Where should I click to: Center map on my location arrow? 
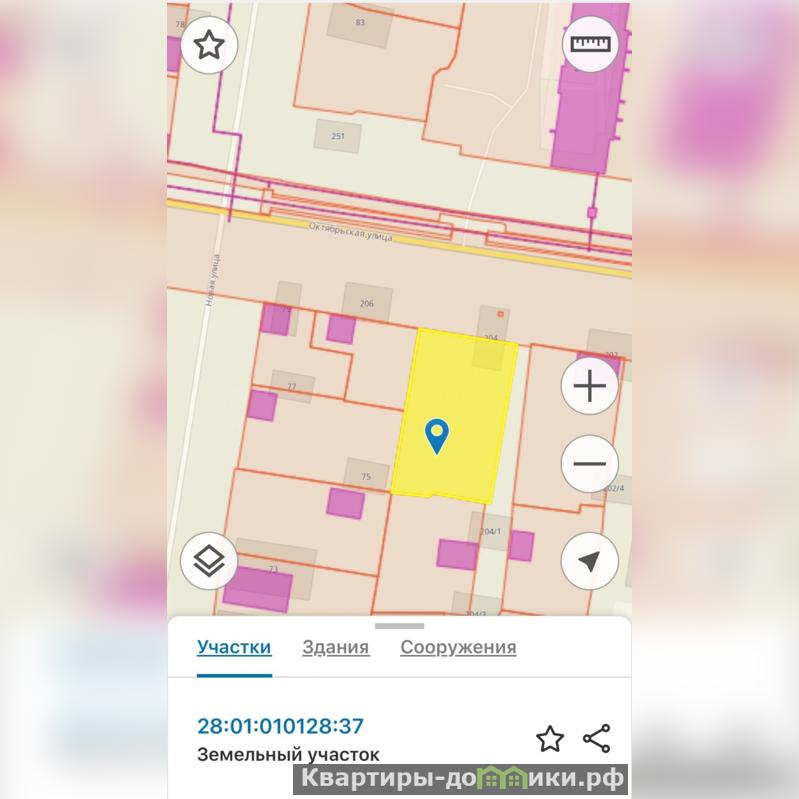[590, 561]
